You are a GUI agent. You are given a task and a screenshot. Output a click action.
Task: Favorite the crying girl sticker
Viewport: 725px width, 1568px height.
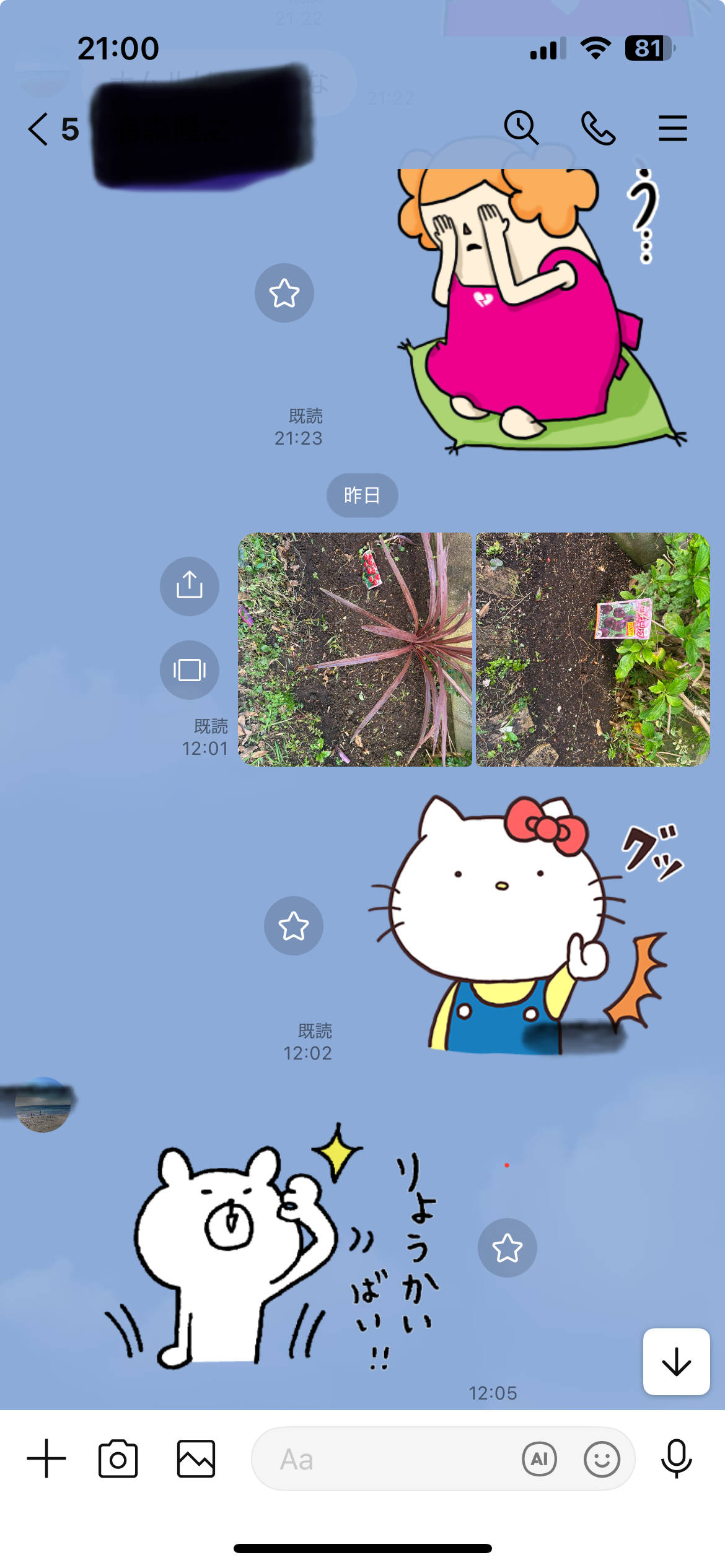(284, 293)
